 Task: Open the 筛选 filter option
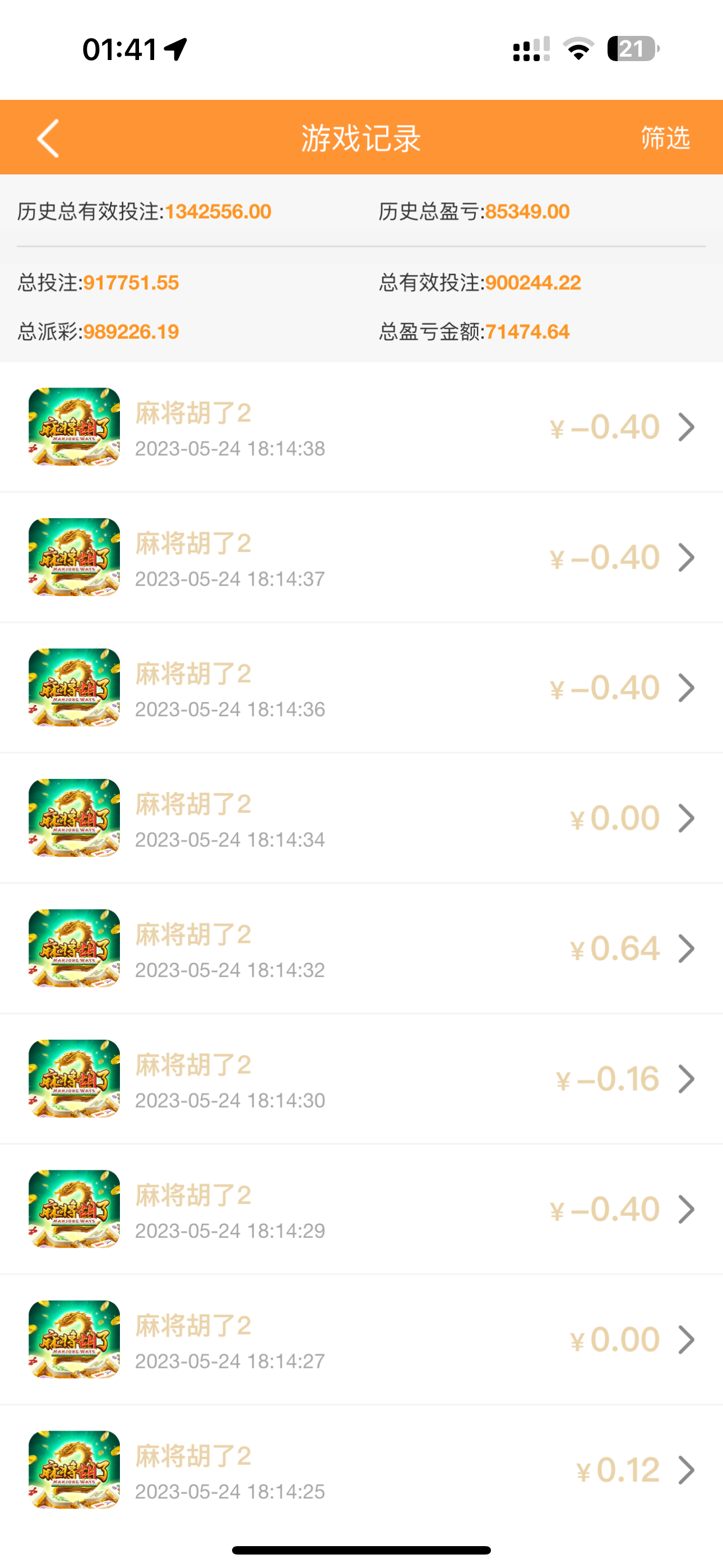pyautogui.click(x=665, y=138)
